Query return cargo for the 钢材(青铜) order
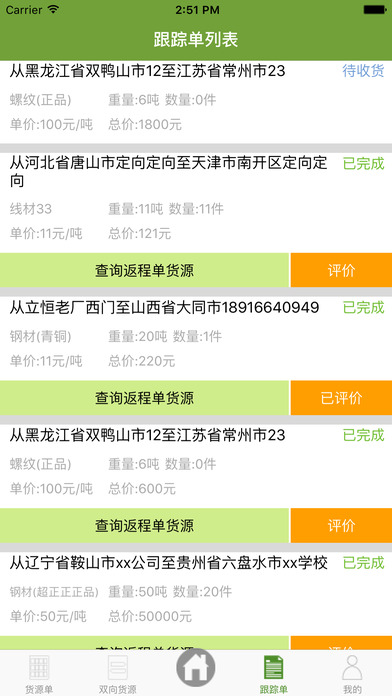This screenshot has width=392, height=696. [x=144, y=398]
